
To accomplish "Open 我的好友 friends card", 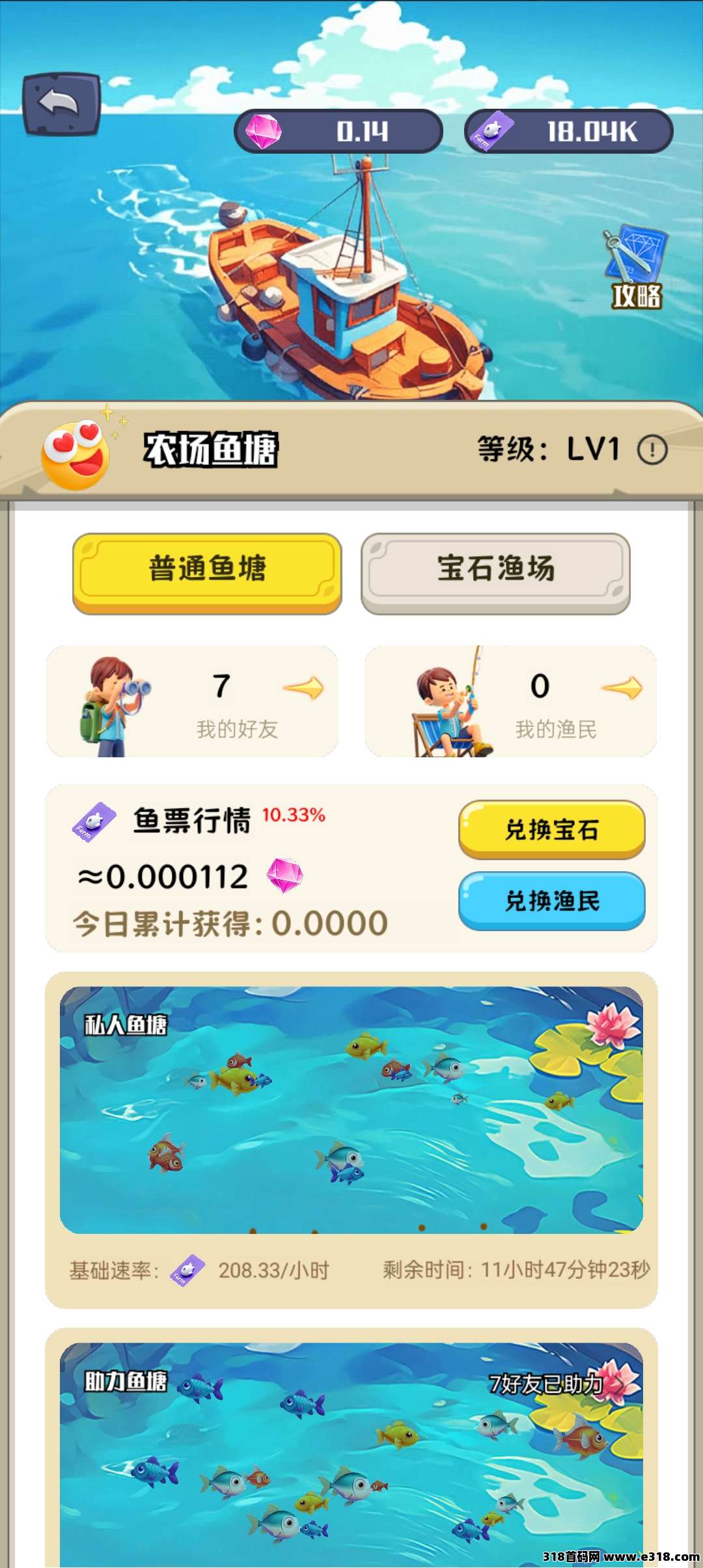I will point(192,701).
